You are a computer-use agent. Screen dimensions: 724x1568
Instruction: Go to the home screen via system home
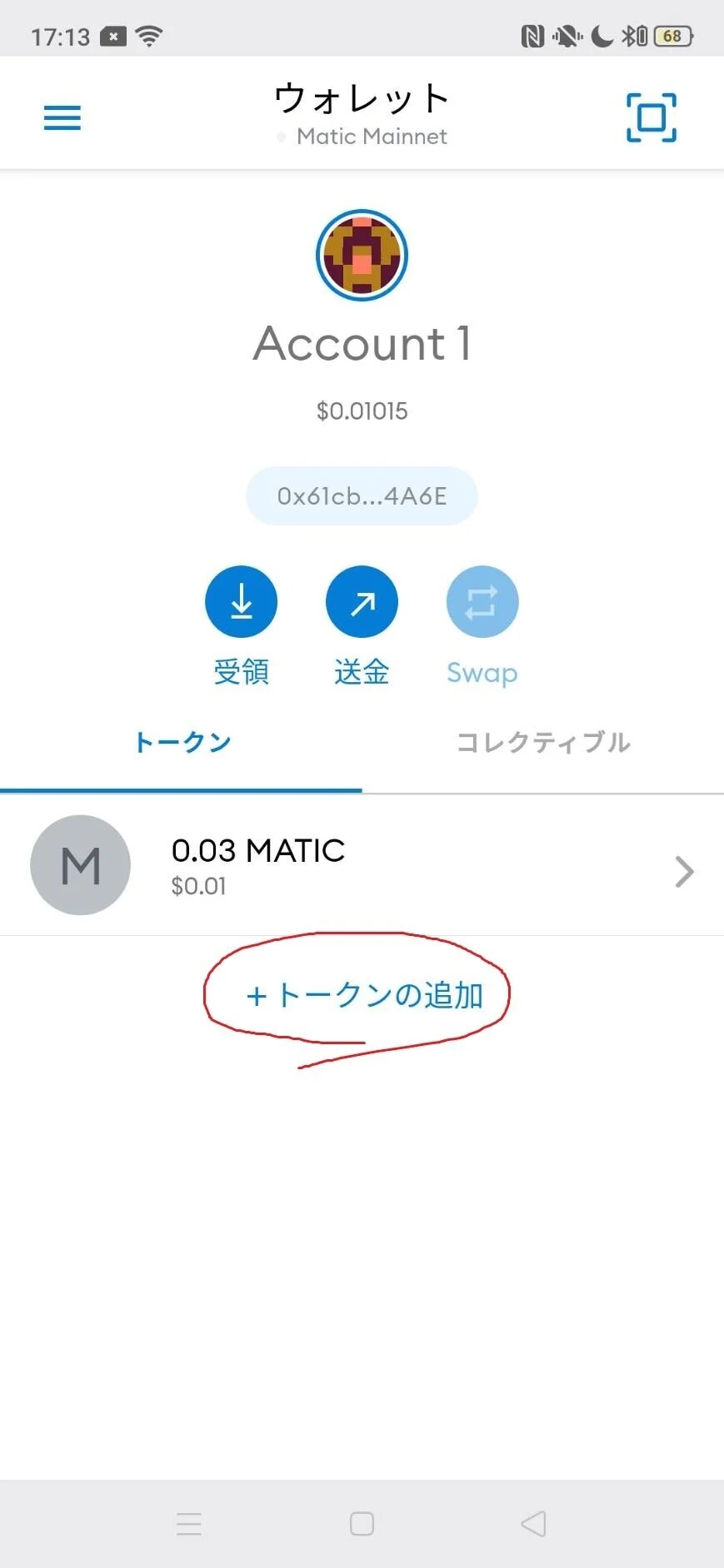[362, 1524]
